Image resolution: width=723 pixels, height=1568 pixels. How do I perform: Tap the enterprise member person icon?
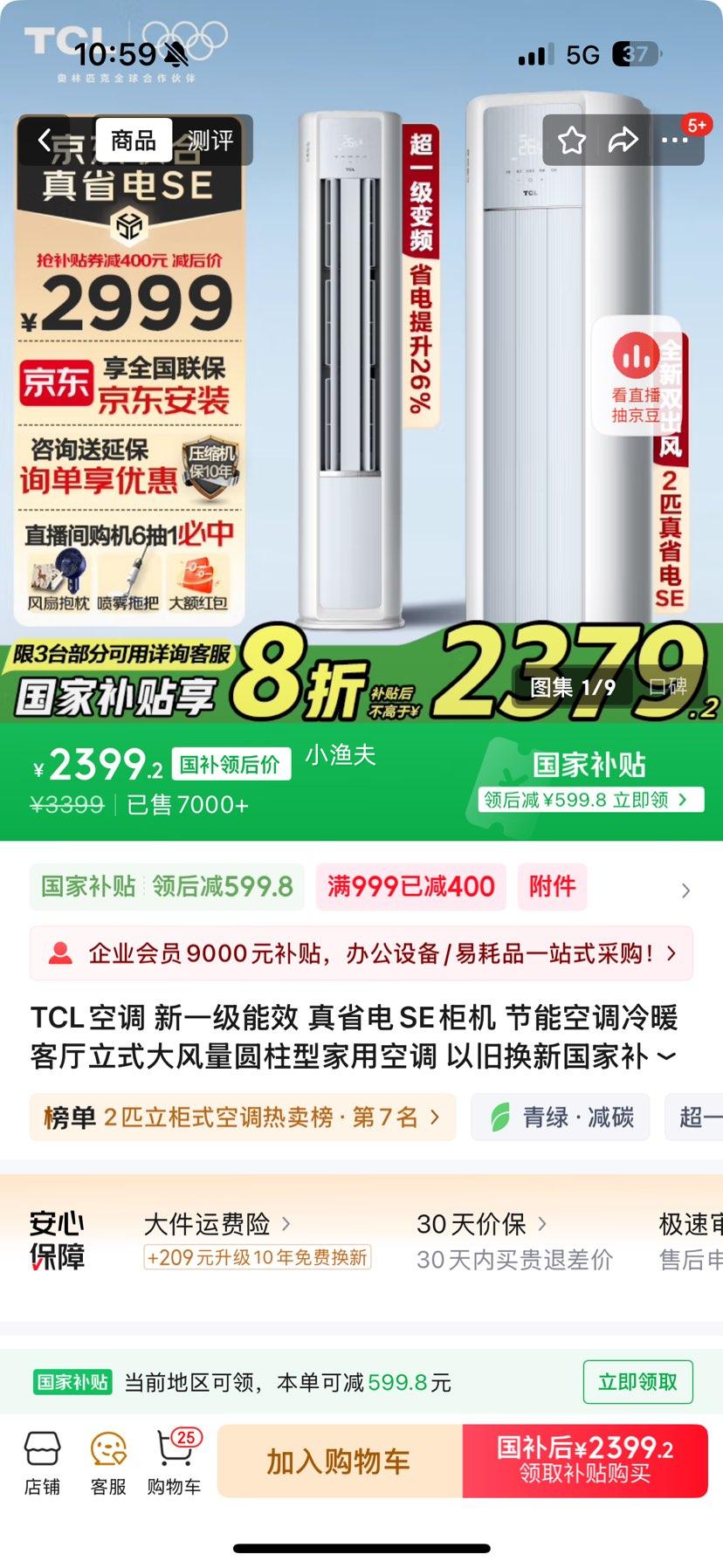pyautogui.click(x=59, y=952)
